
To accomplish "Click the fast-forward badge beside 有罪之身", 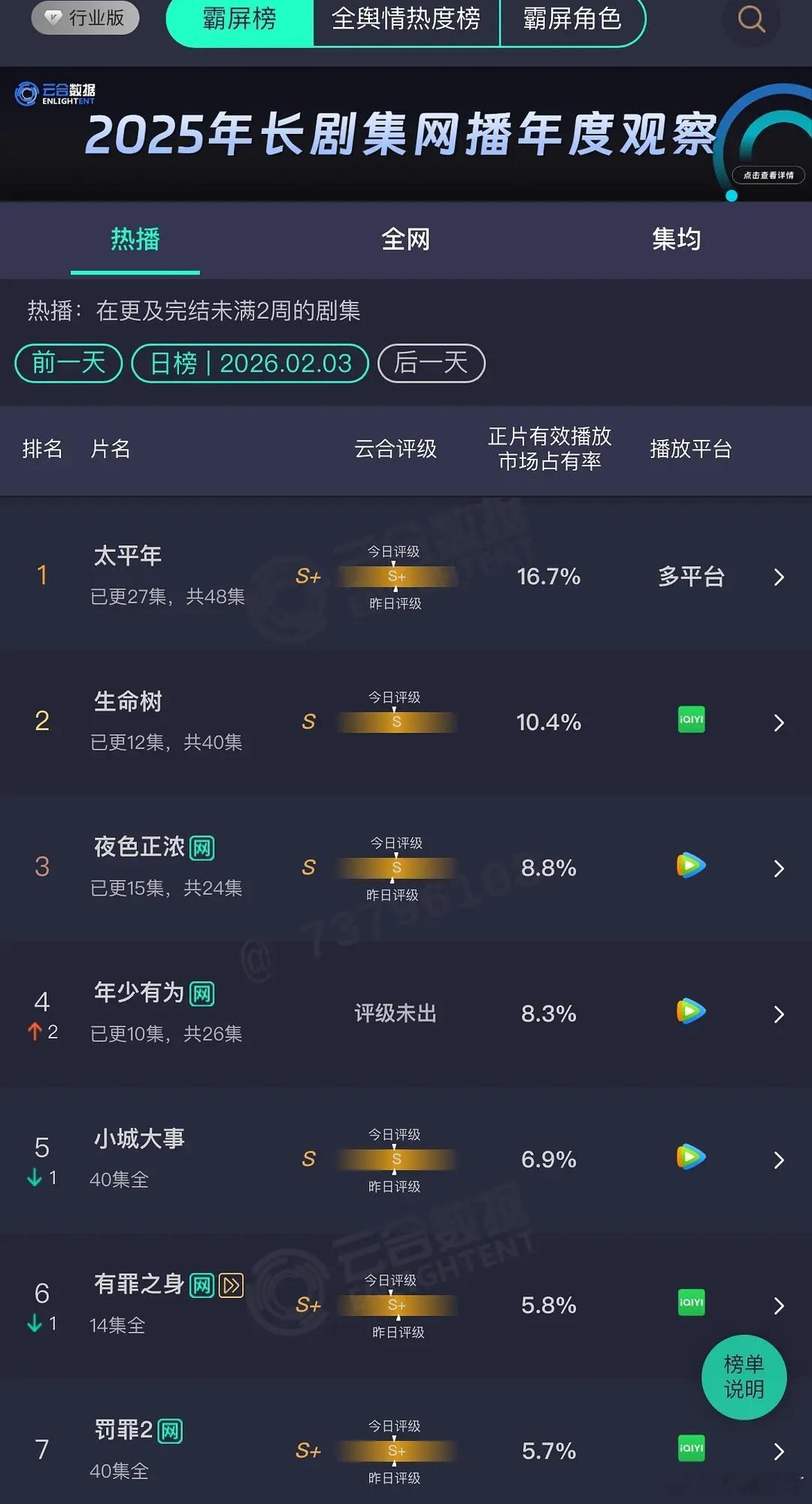I will click(232, 1286).
